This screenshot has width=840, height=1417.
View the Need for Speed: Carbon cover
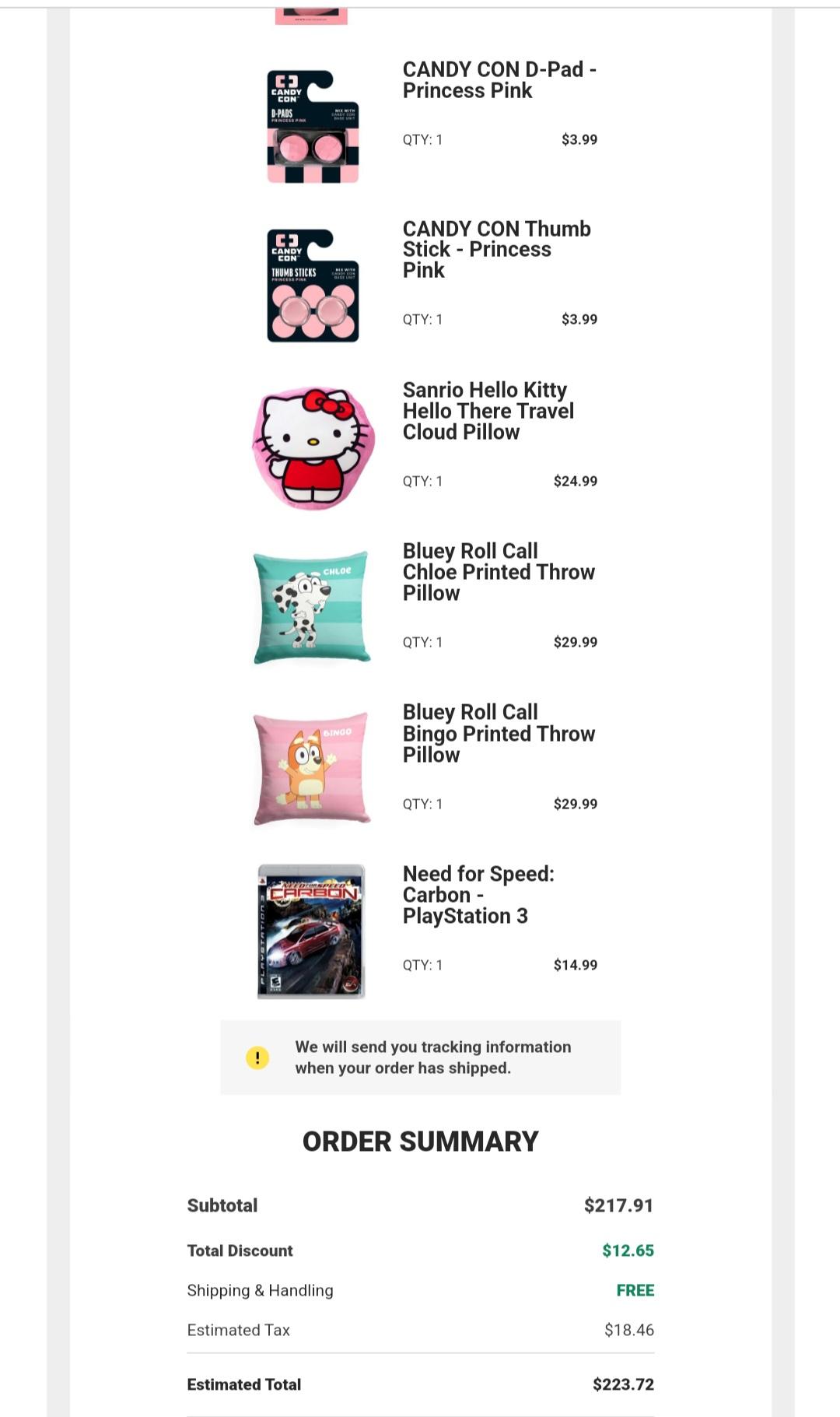(311, 931)
